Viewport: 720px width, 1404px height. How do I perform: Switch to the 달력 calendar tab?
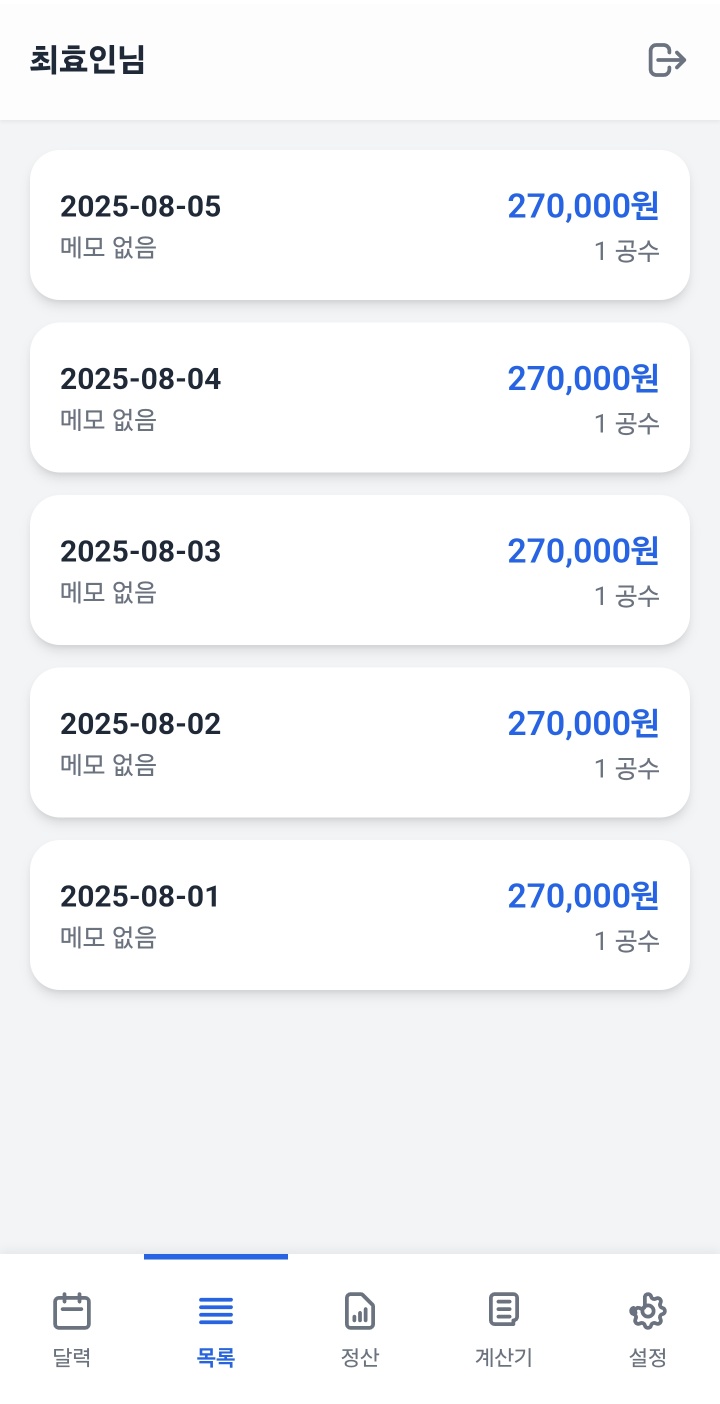(x=72, y=1328)
